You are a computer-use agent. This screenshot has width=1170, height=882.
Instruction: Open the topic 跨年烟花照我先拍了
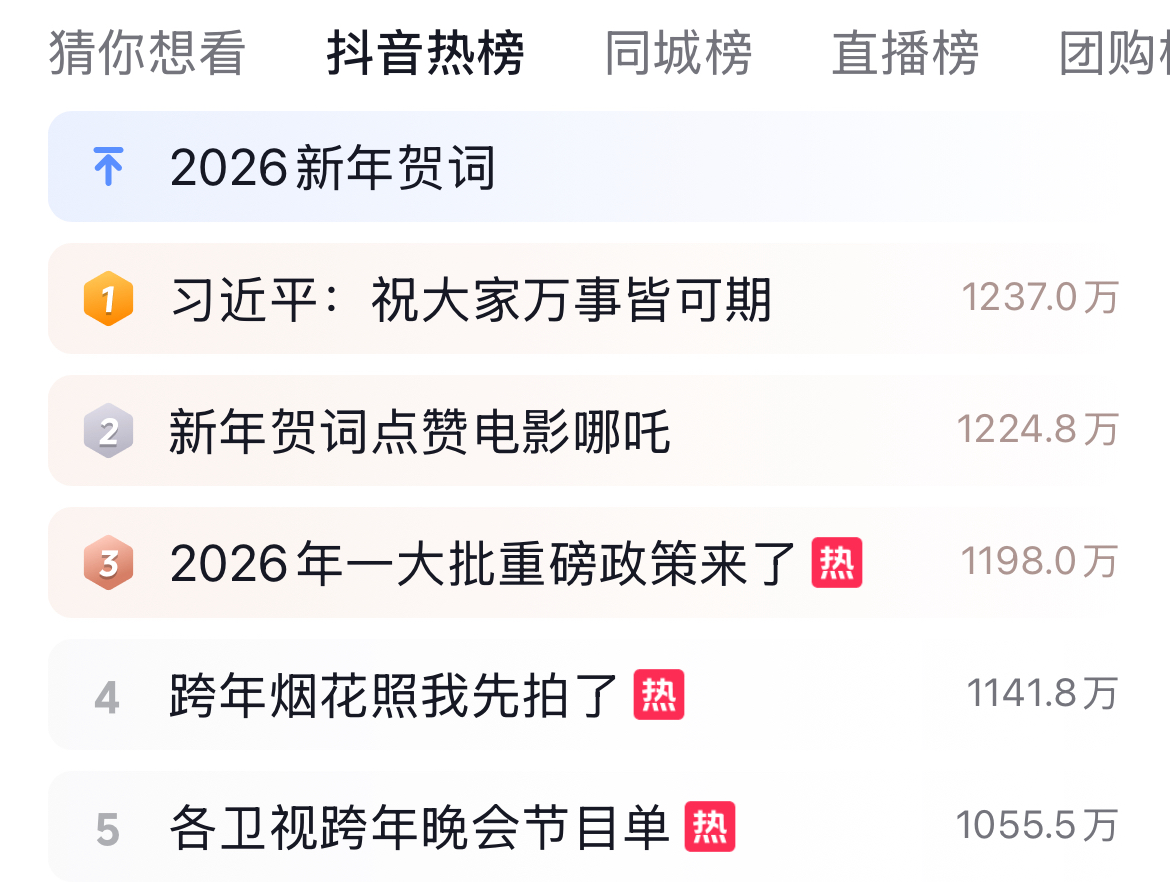[x=395, y=695]
